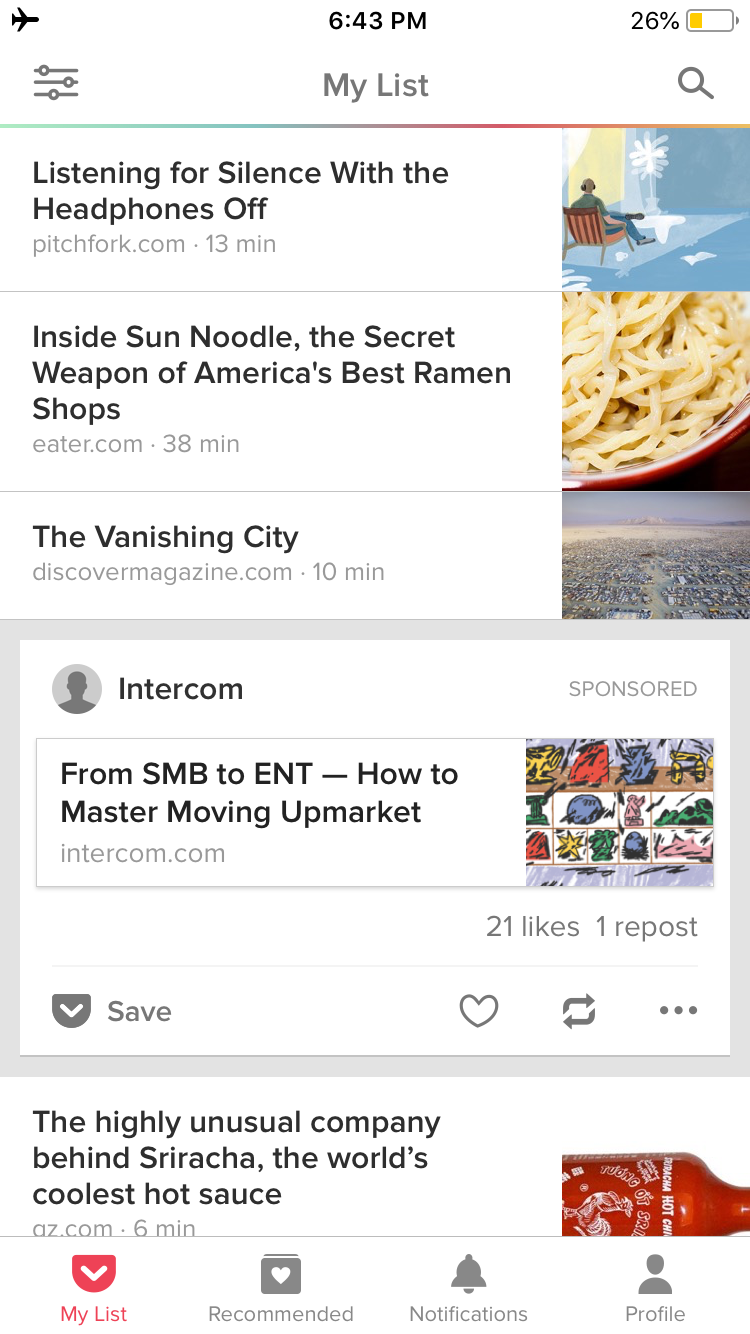Switch to the Profile tab
Image resolution: width=750 pixels, height=1334 pixels.
655,1288
